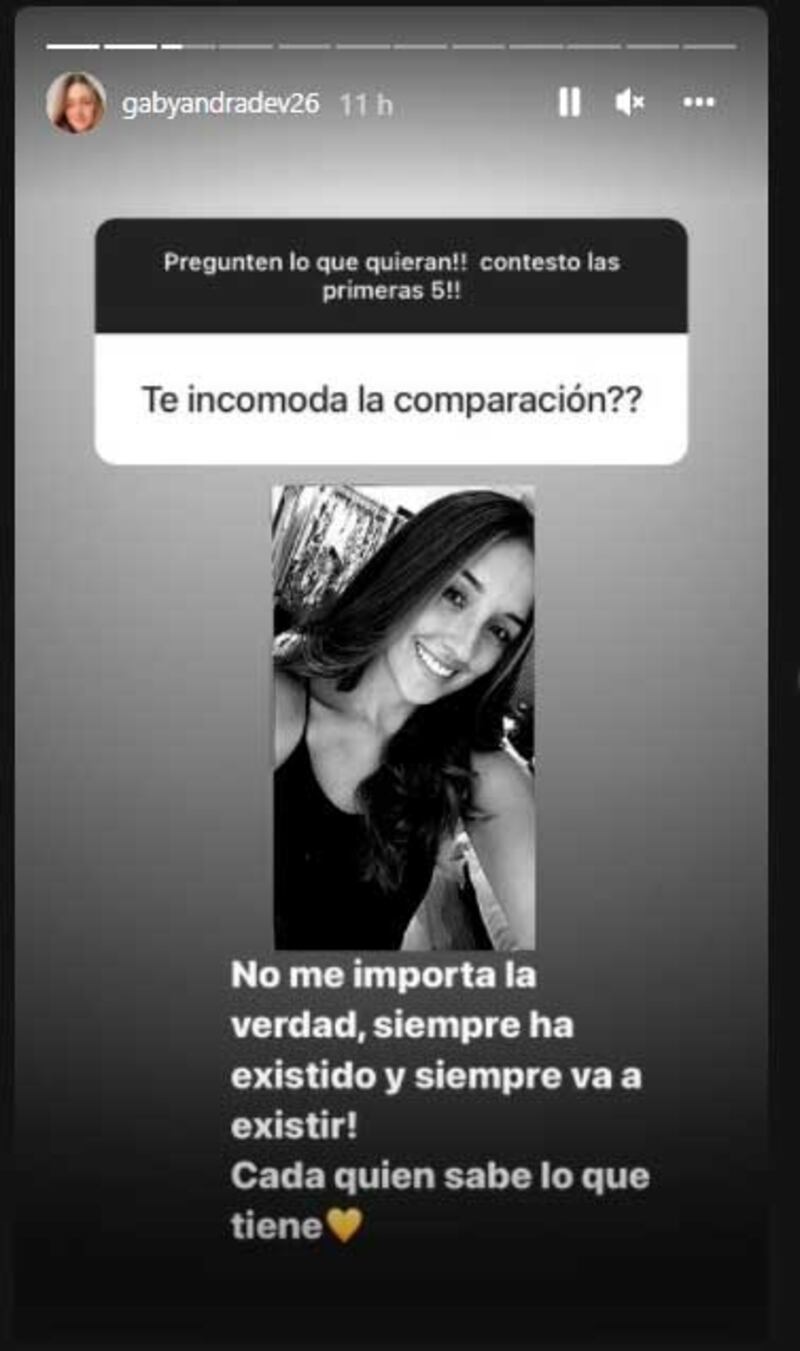This screenshot has width=800, height=1351.
Task: Unmute the story sound
Action: coord(629,102)
